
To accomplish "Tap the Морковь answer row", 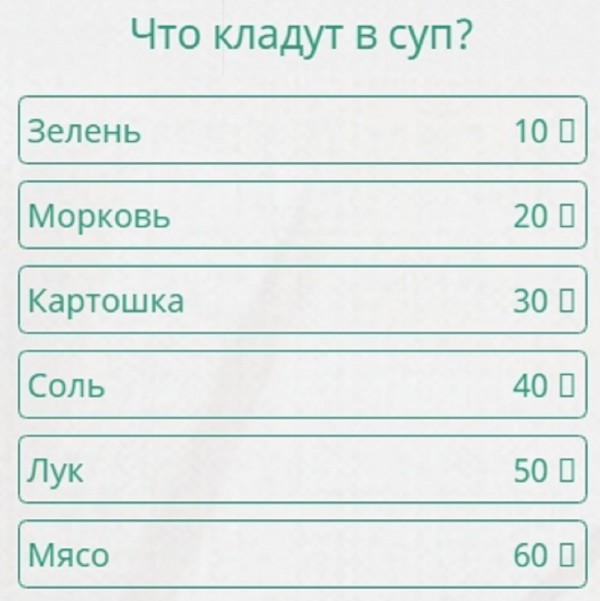I will coord(300,215).
